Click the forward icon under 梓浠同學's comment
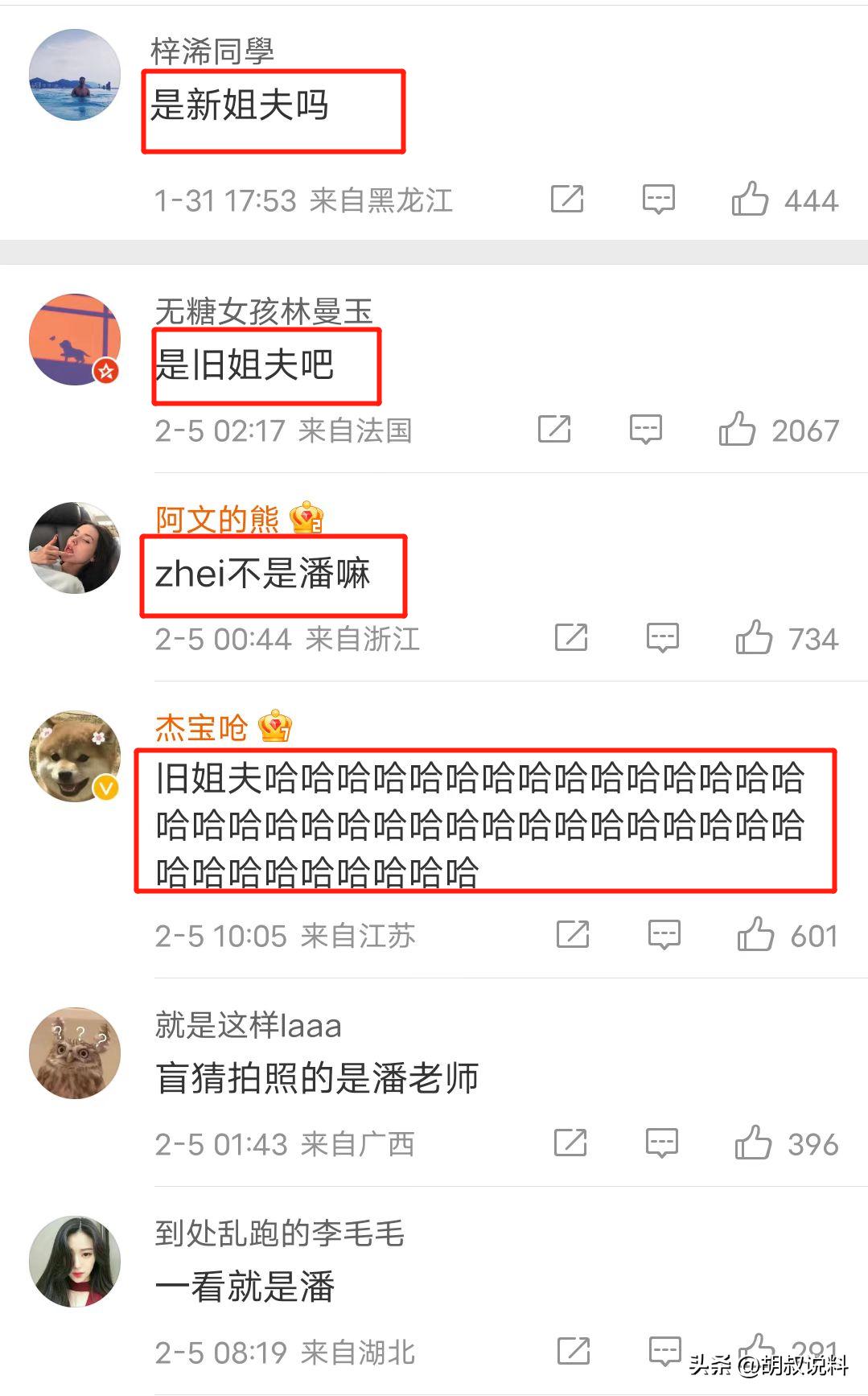The width and height of the screenshot is (868, 1396). (x=568, y=198)
